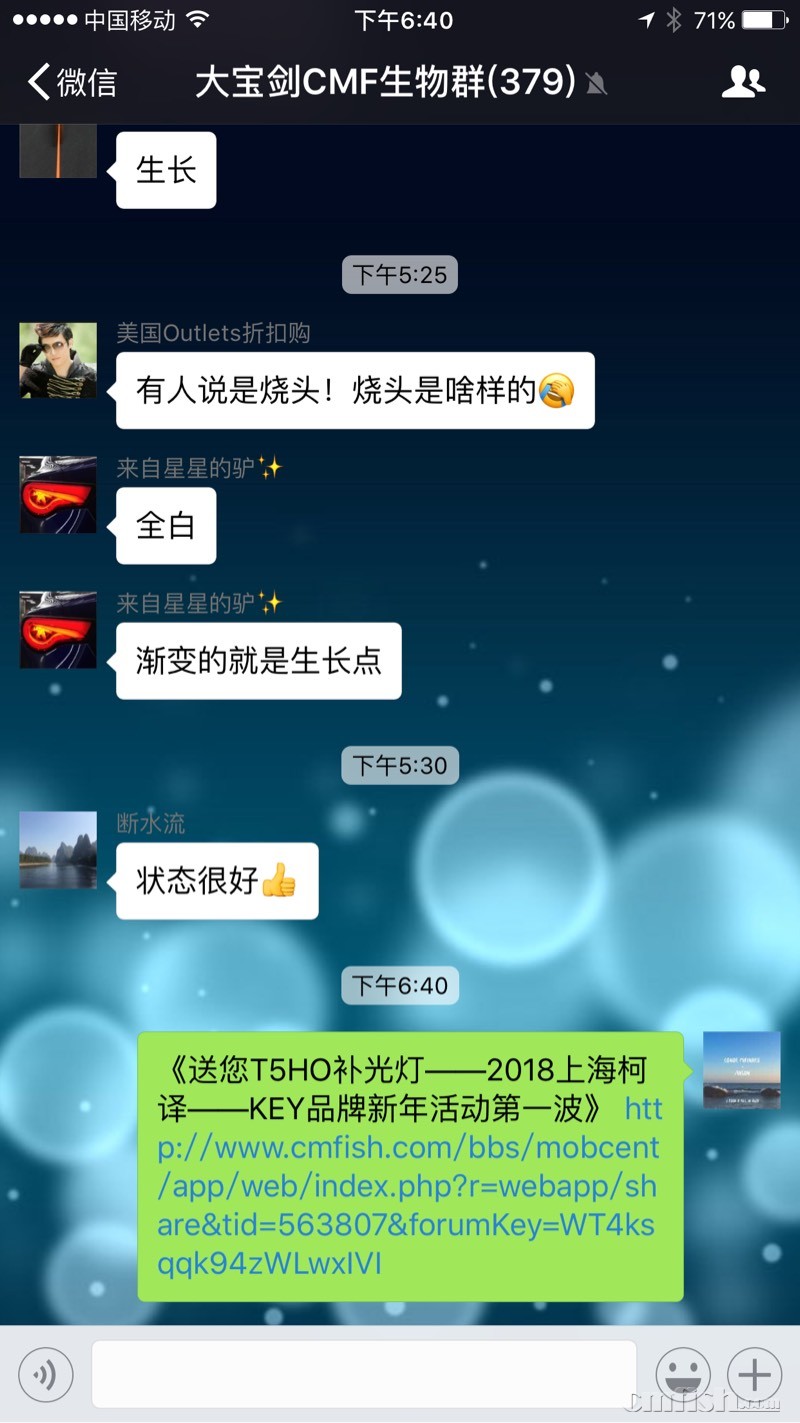Viewport: 800px width, 1423px height.
Task: Open my own avatar beside the green message
Action: click(741, 1070)
